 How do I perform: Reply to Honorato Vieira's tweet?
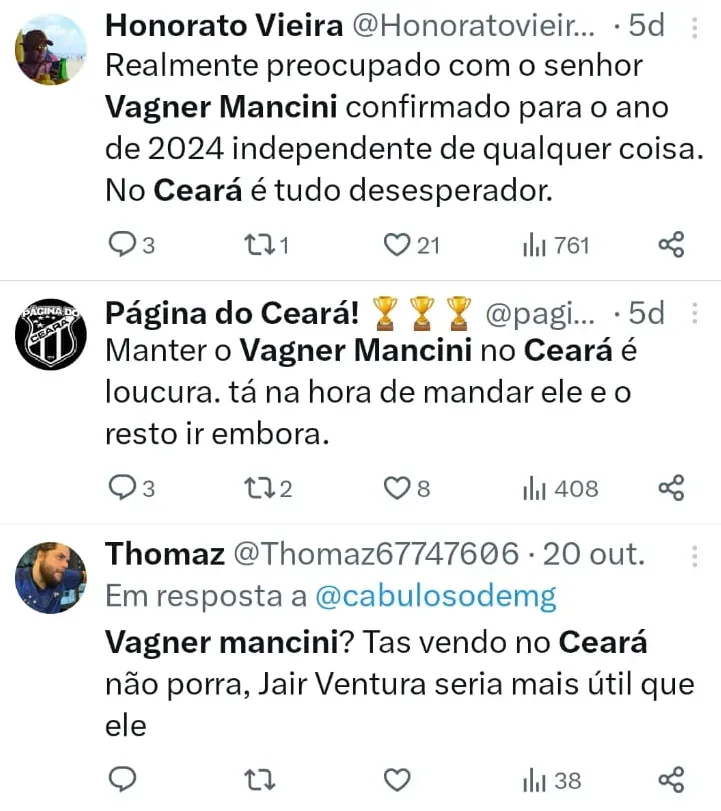point(121,244)
